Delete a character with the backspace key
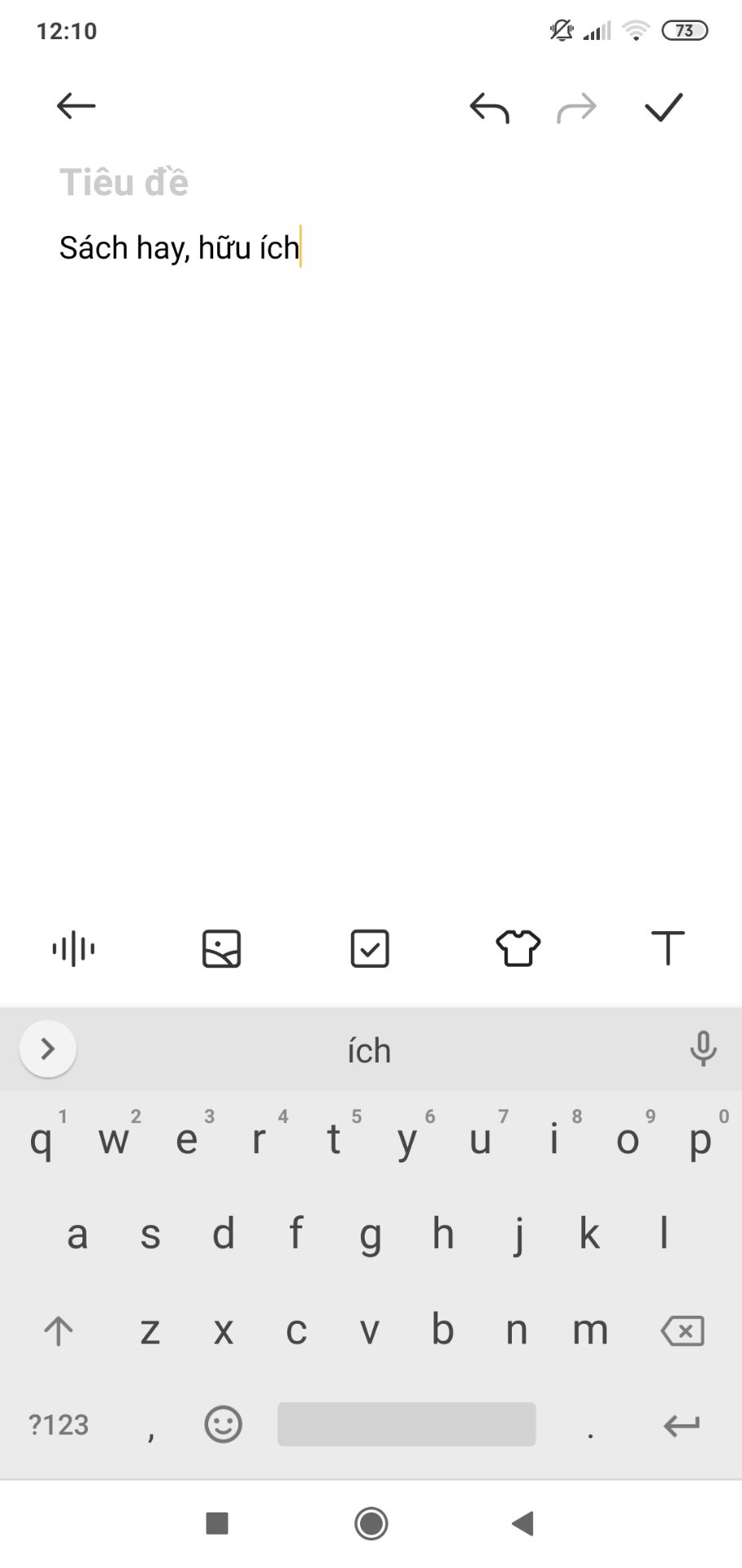This screenshot has width=742, height=1568. (x=682, y=1331)
